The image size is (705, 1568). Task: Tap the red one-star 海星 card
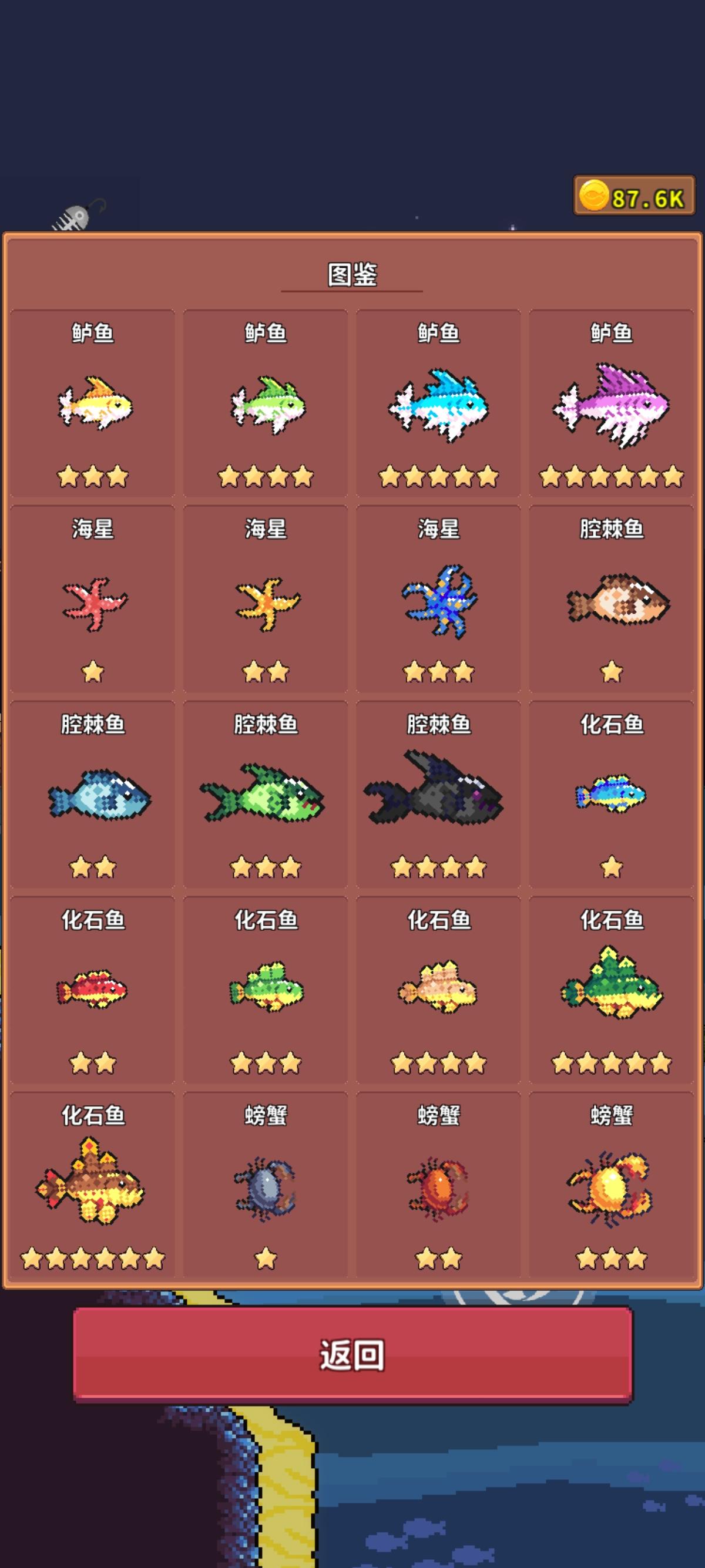(x=93, y=599)
